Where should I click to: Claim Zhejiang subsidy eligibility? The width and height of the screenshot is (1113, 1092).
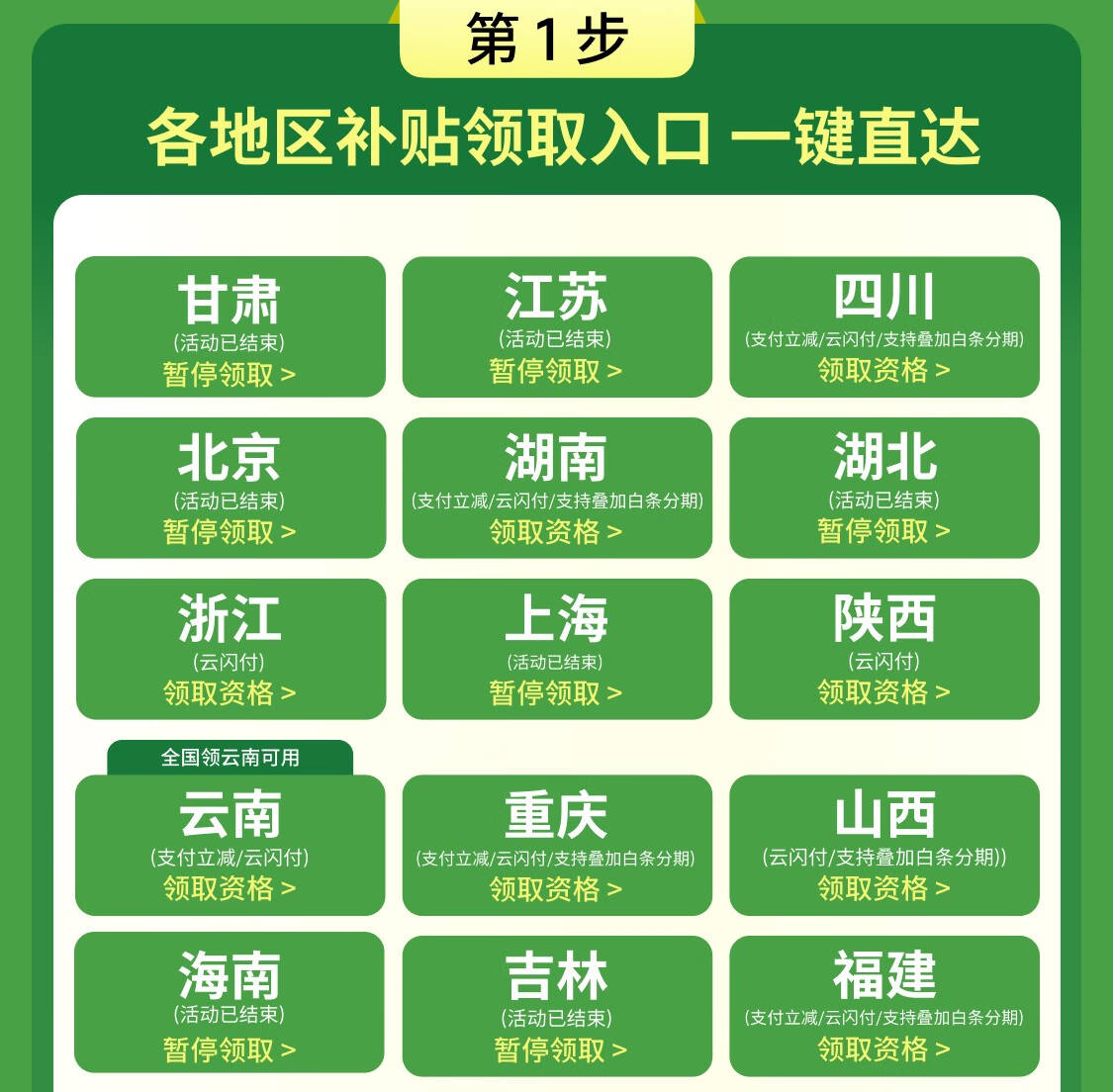[230, 691]
